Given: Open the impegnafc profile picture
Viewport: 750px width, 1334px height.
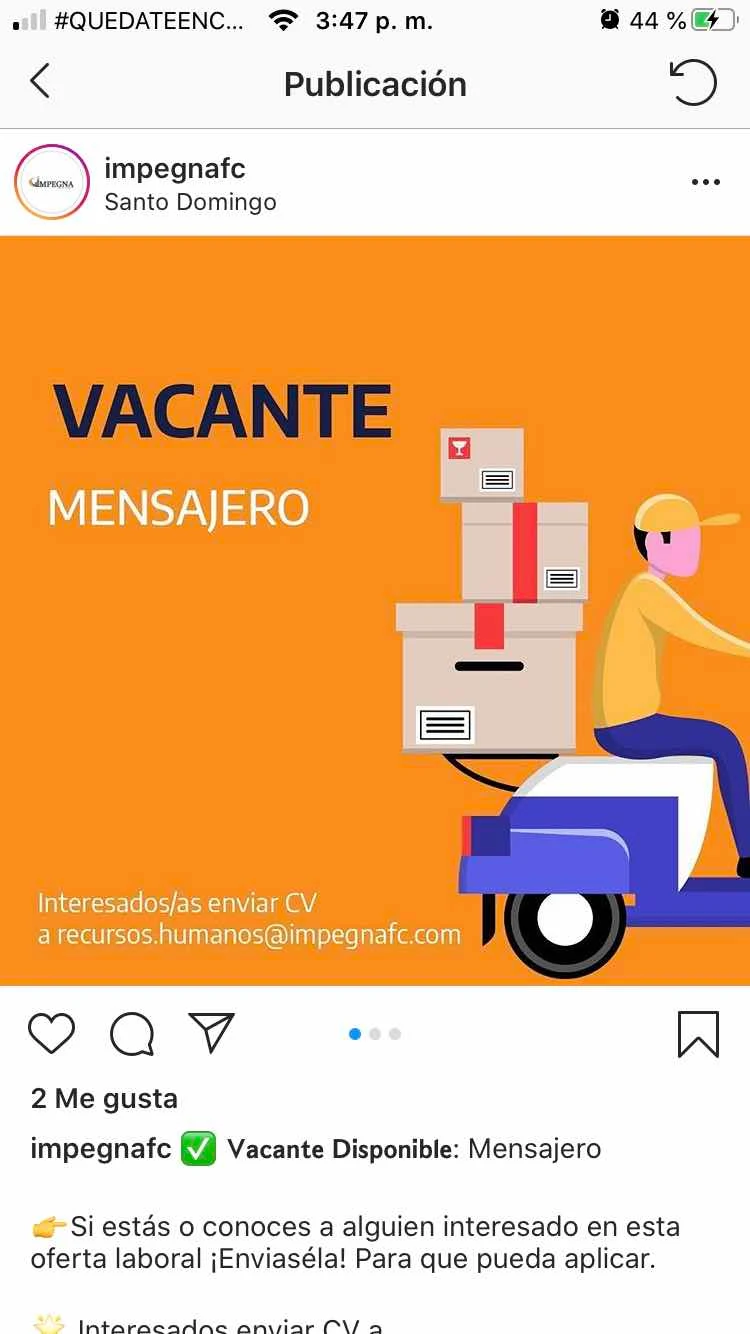Looking at the screenshot, I should click(x=52, y=182).
